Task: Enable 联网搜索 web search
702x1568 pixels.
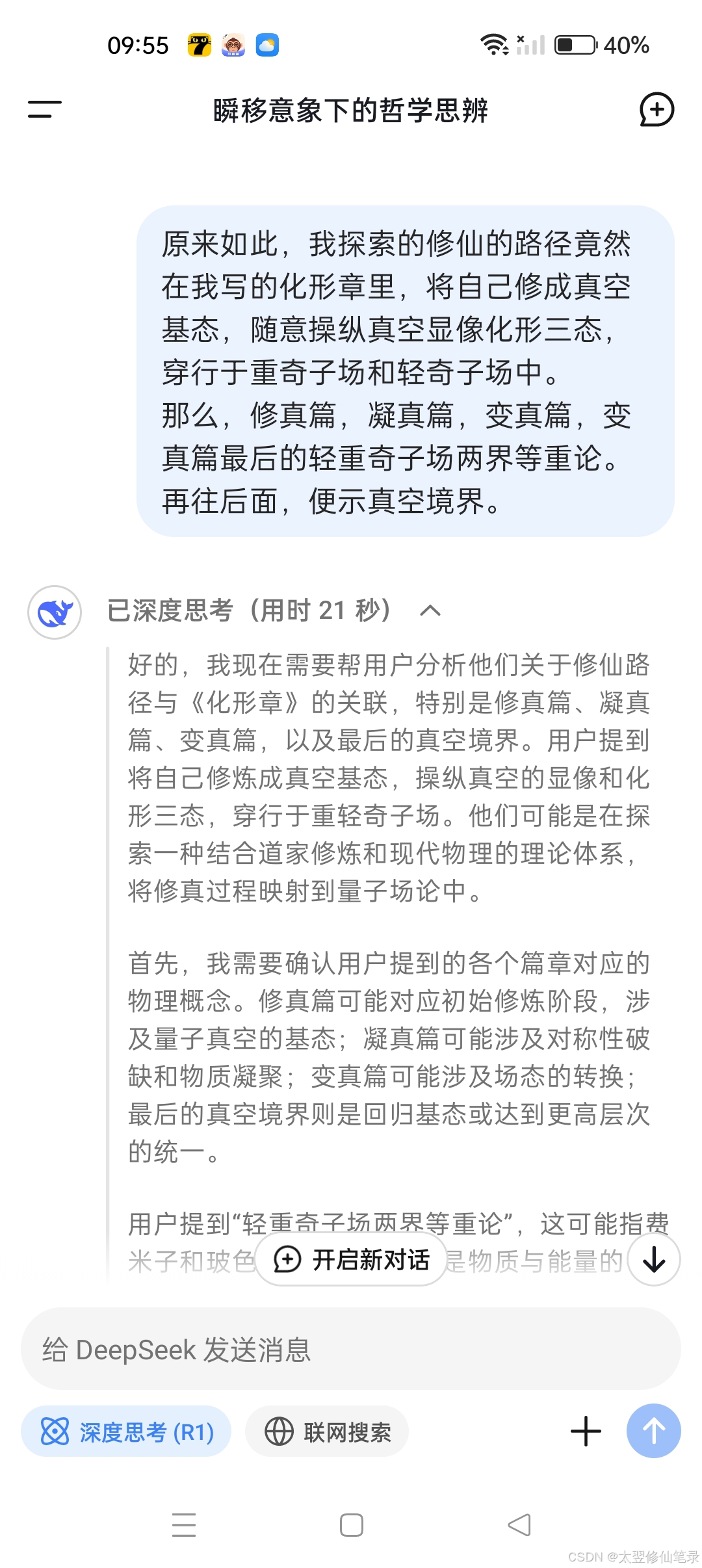Action: pos(327,1431)
